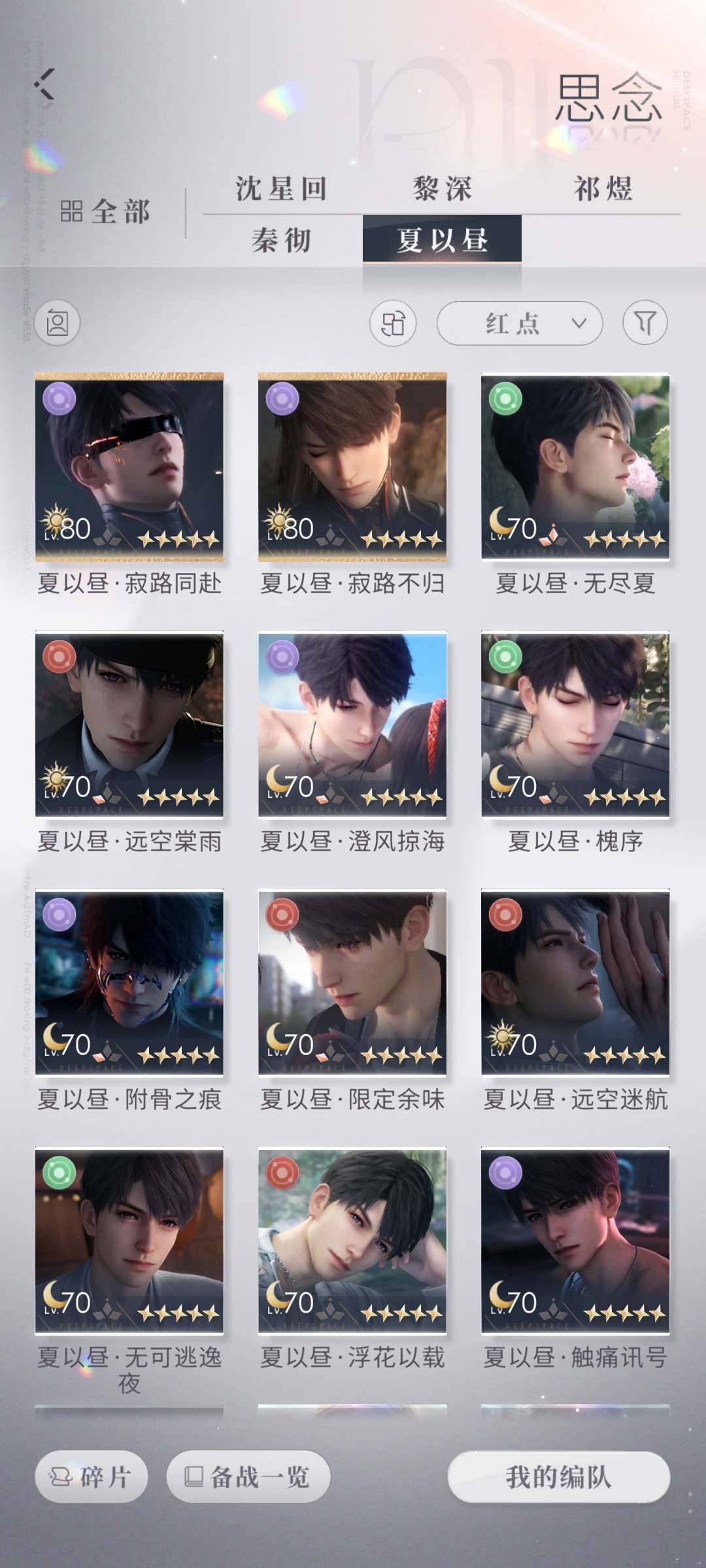This screenshot has height=1568, width=706.
Task: Open the character portrait icon on the left
Action: tap(59, 321)
